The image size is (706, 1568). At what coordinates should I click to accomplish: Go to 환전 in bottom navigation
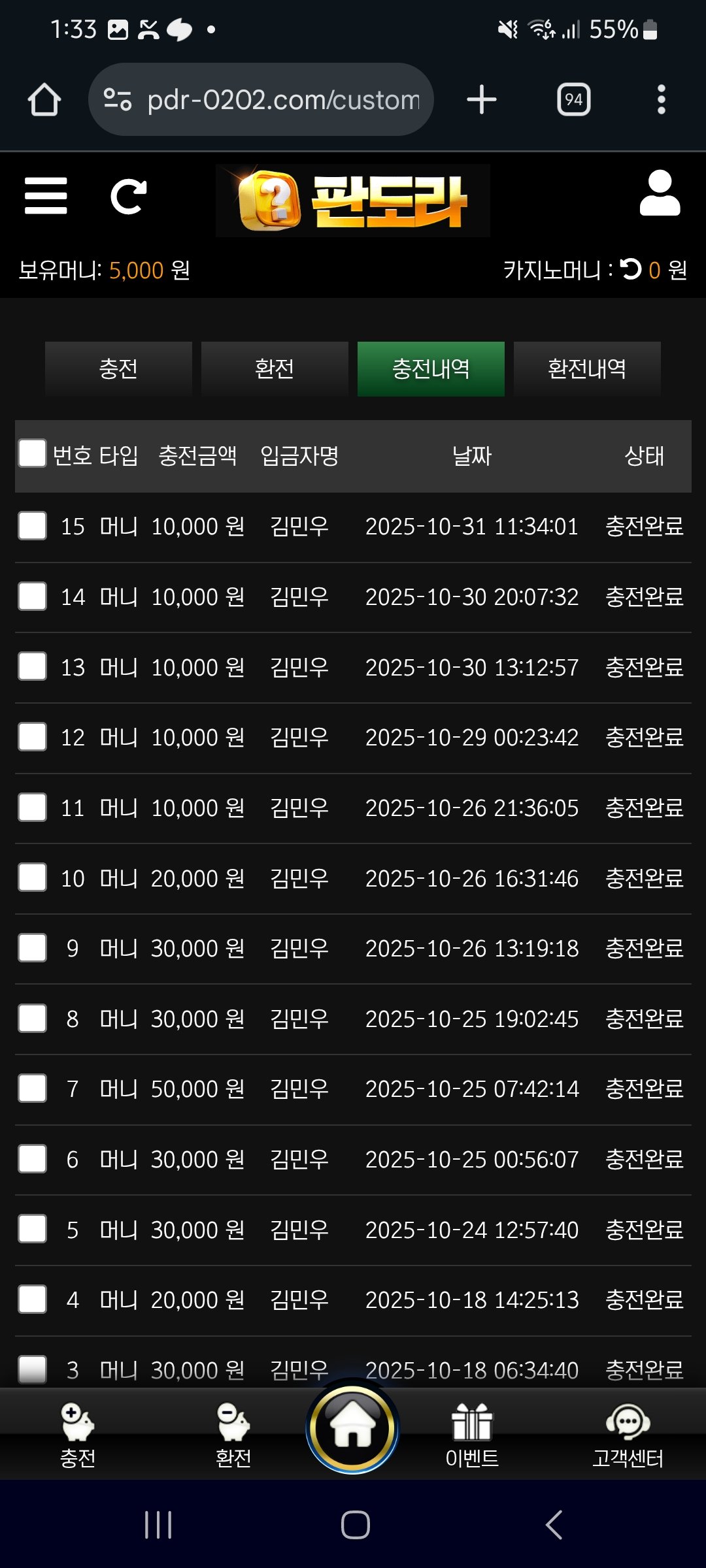point(233,1435)
